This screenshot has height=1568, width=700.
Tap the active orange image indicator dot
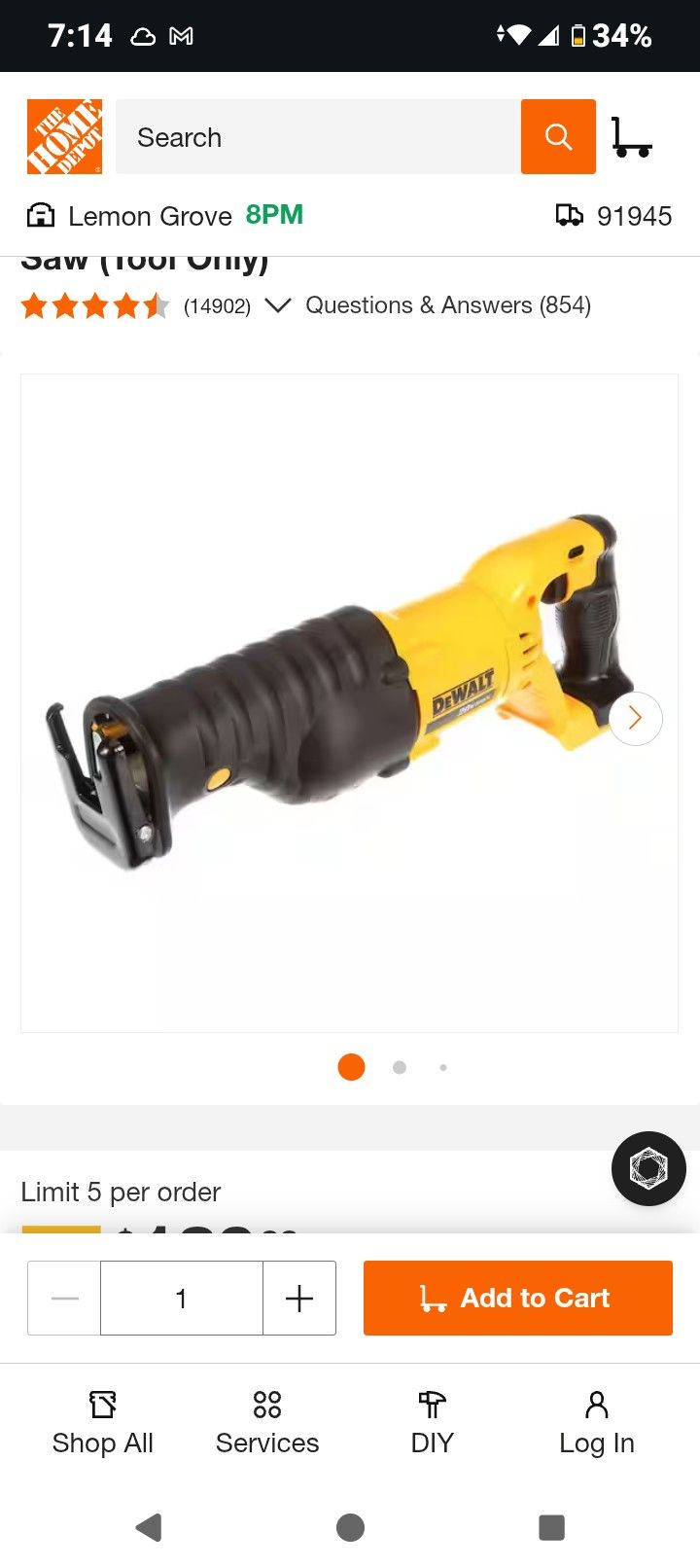click(x=350, y=1066)
